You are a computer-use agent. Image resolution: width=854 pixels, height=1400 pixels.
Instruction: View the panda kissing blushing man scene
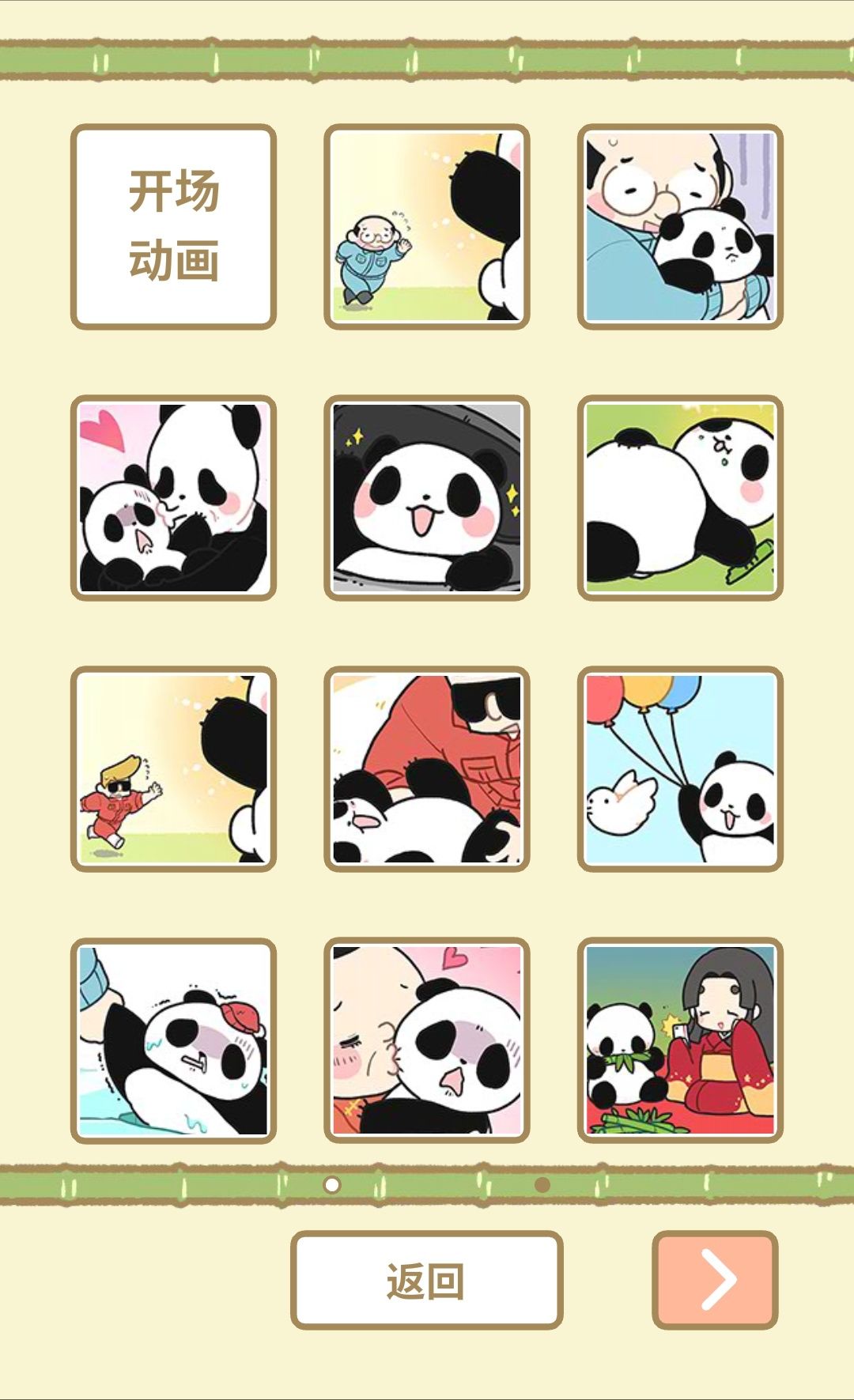tap(427, 1040)
